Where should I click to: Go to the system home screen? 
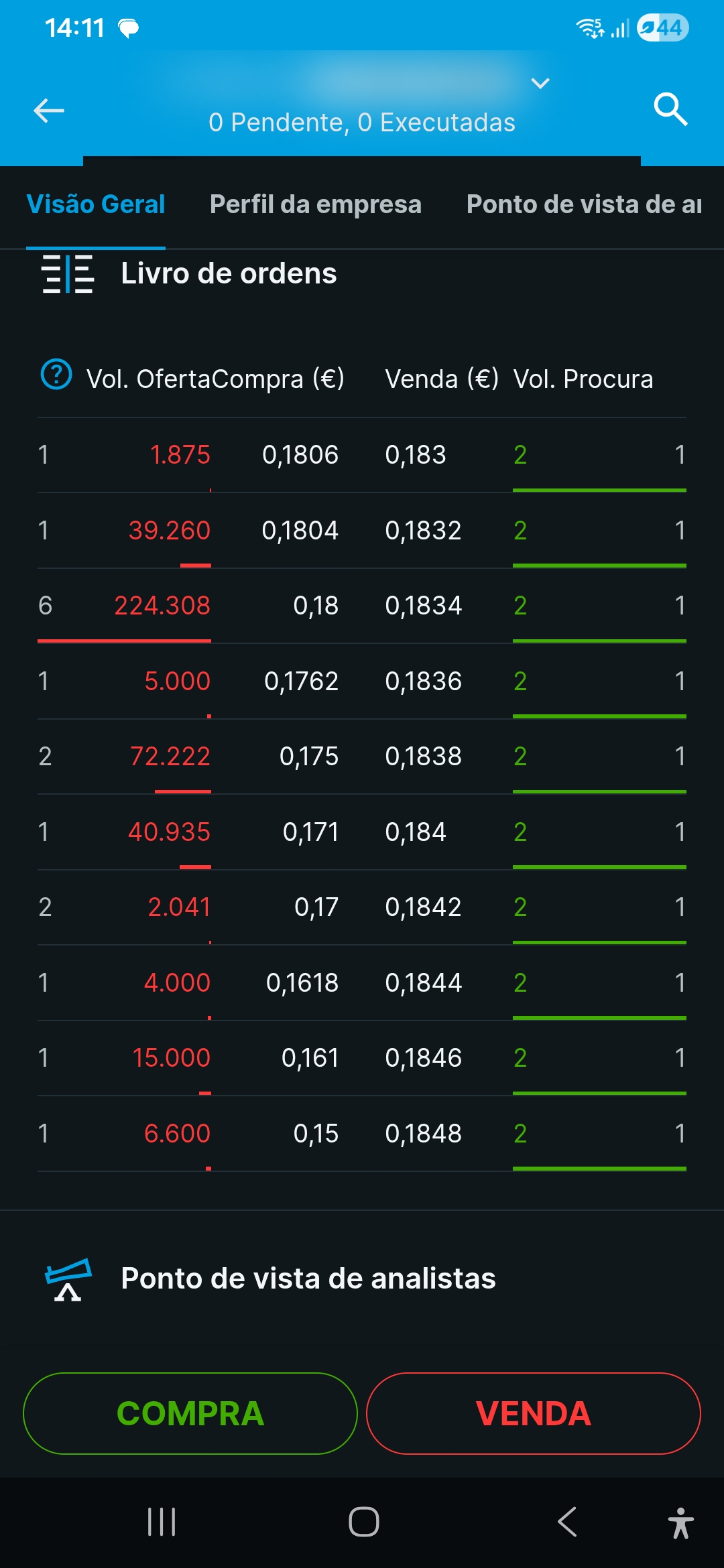(363, 1522)
